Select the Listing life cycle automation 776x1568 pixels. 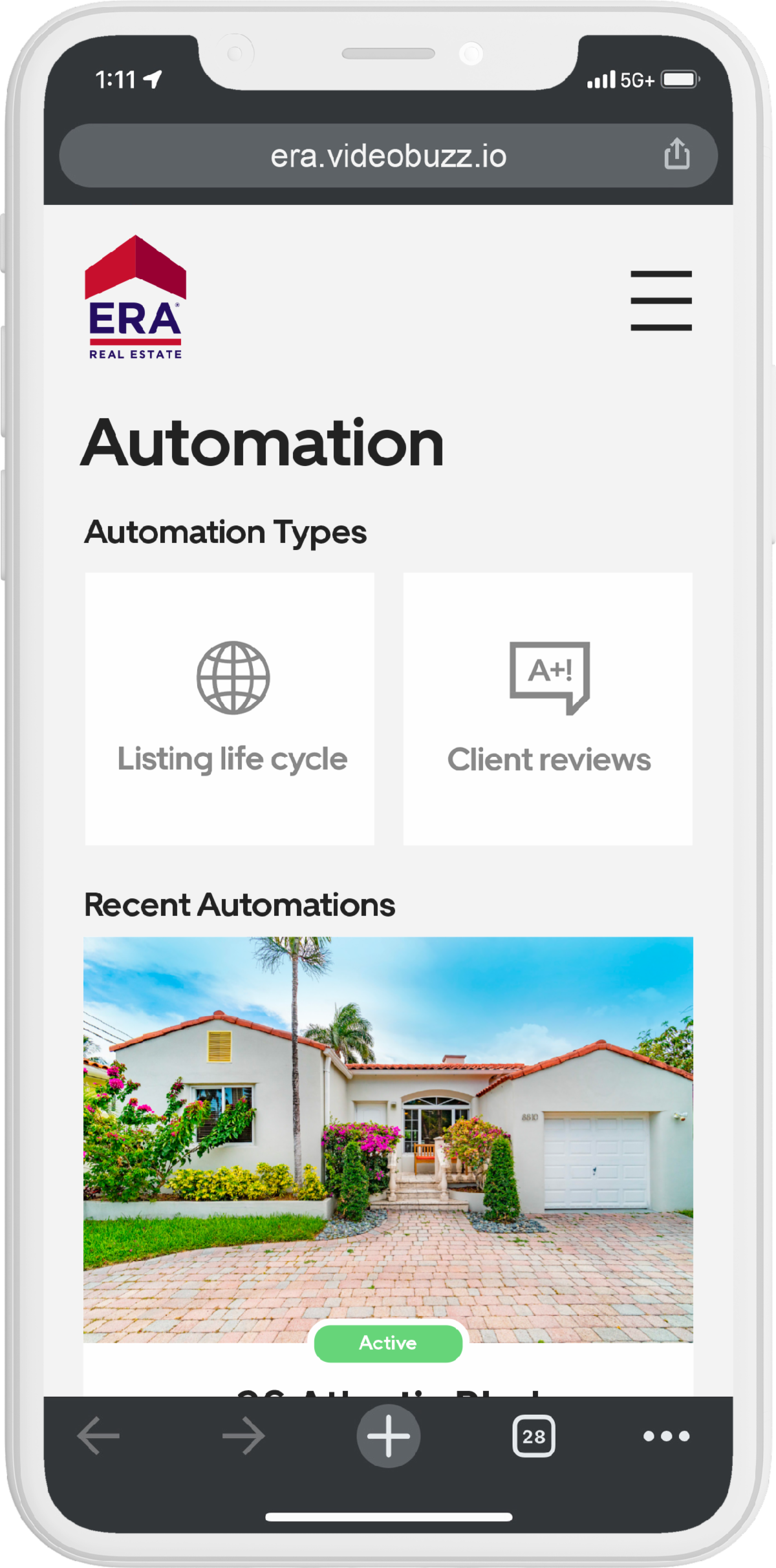pyautogui.click(x=230, y=708)
